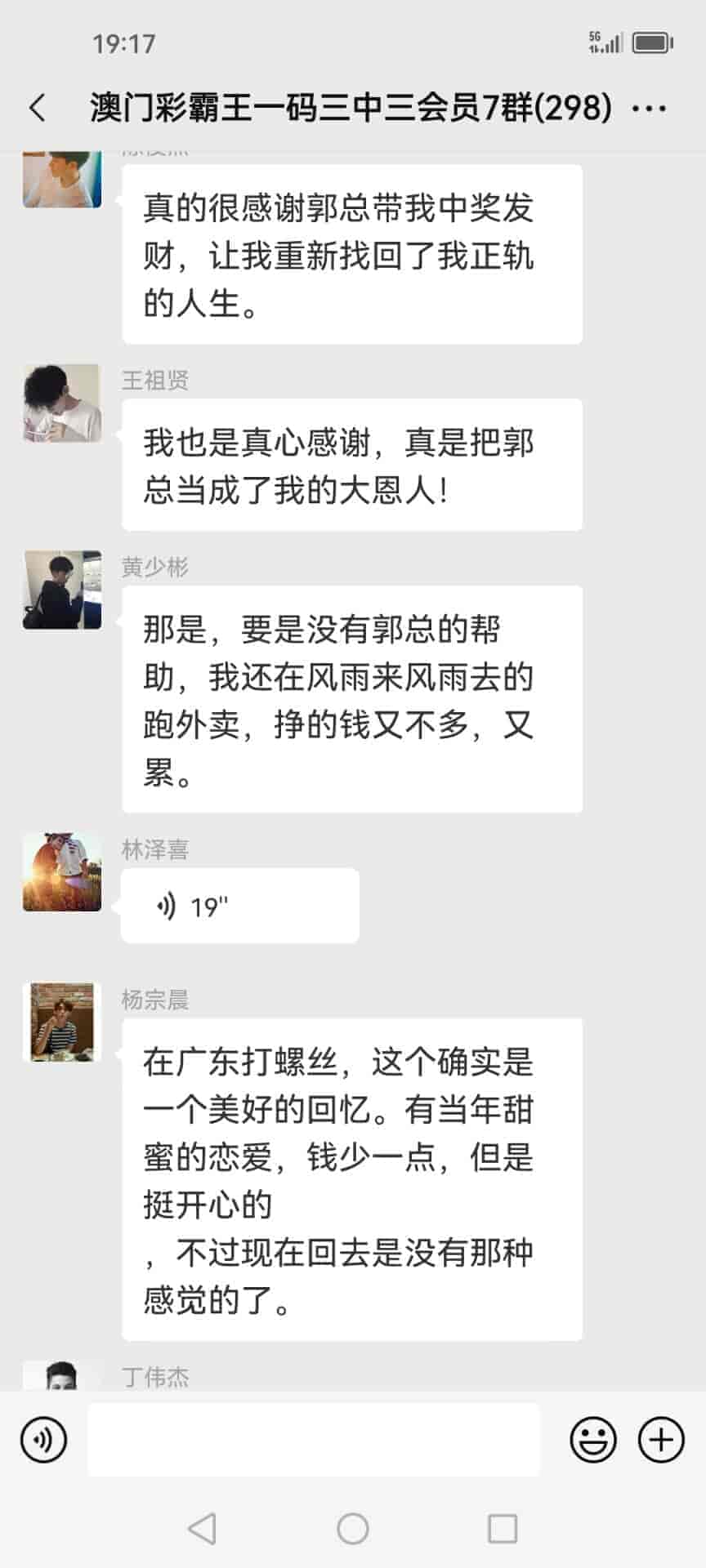The height and width of the screenshot is (1568, 706).
Task: Open the emoji picker
Action: 593,1440
